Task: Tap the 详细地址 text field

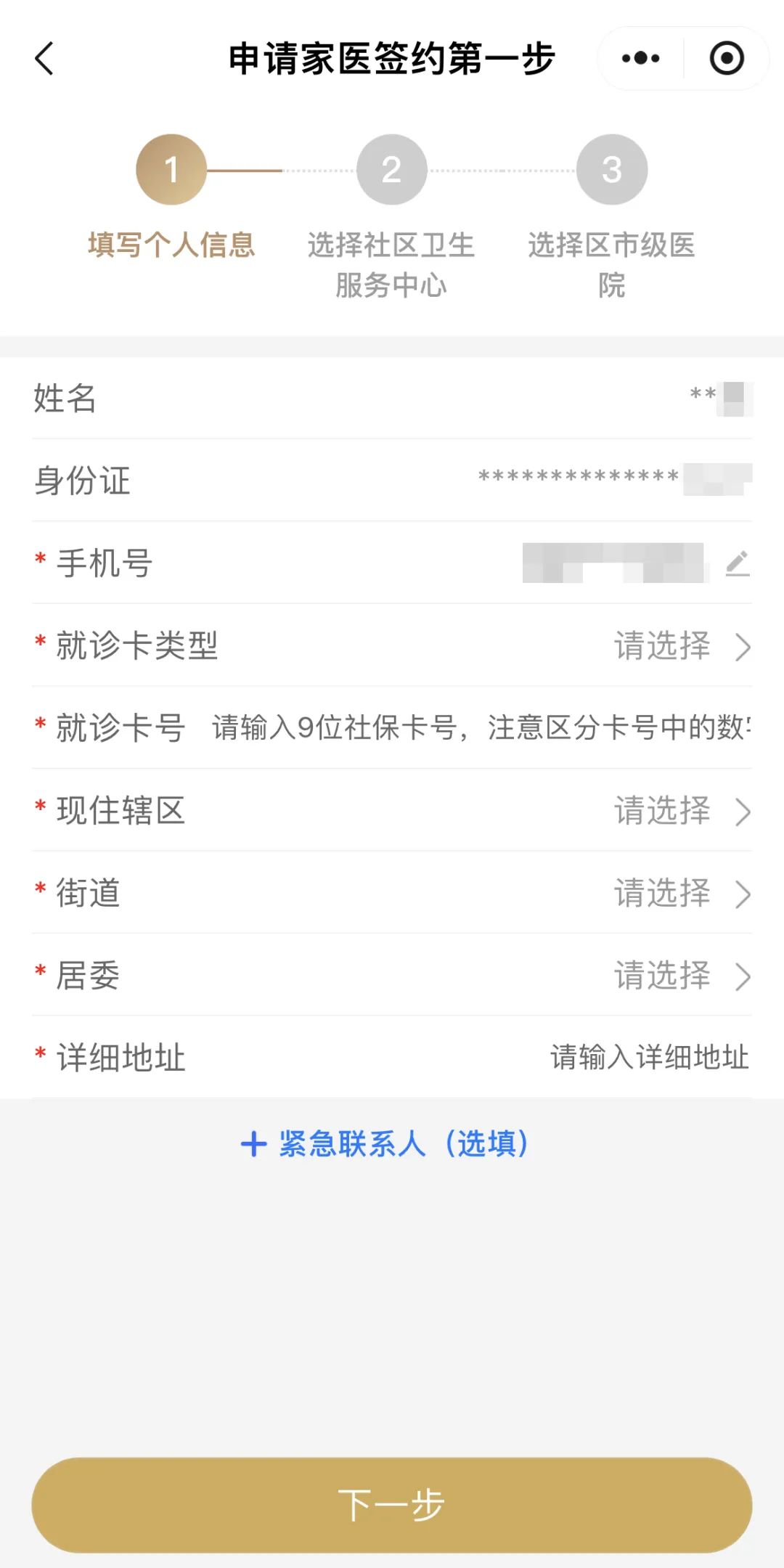Action: (648, 1058)
